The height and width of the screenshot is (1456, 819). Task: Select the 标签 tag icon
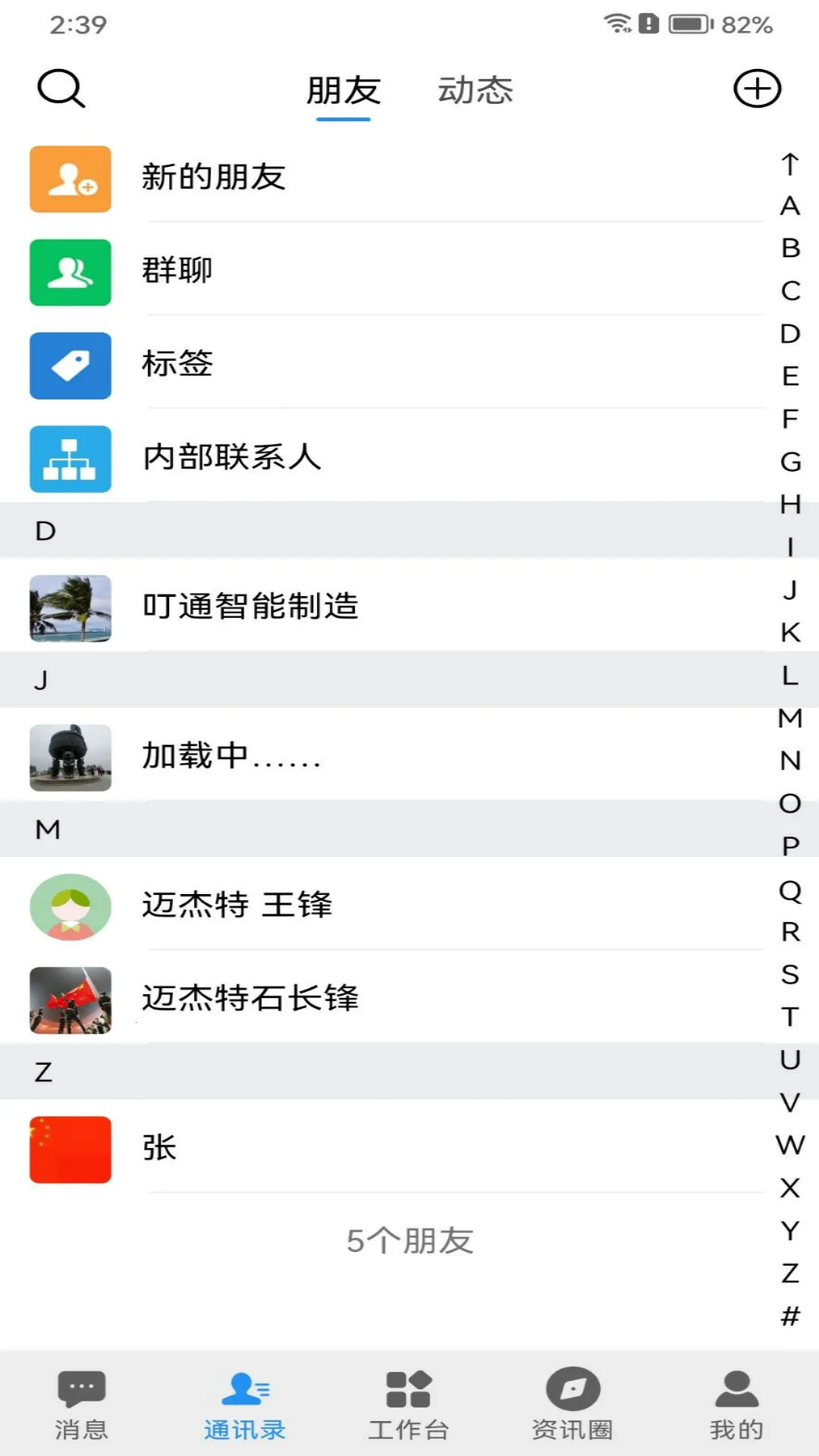point(70,366)
